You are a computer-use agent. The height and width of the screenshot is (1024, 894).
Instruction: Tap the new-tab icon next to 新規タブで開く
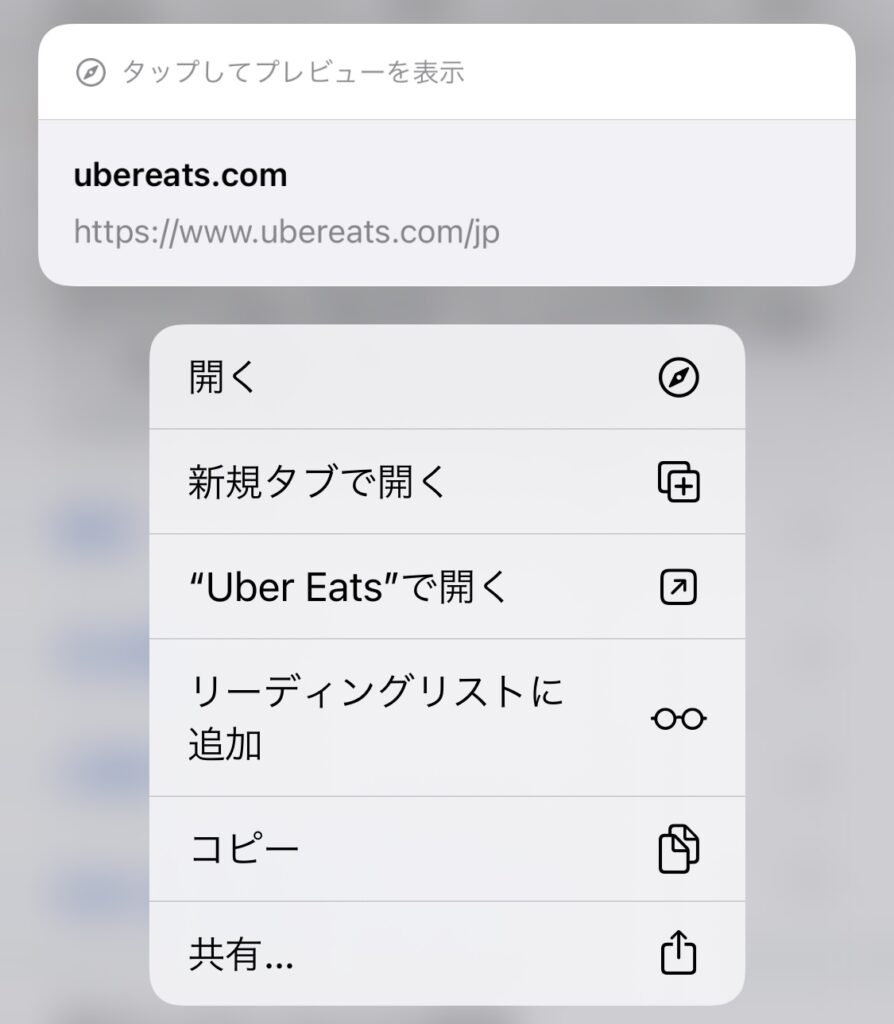(679, 482)
